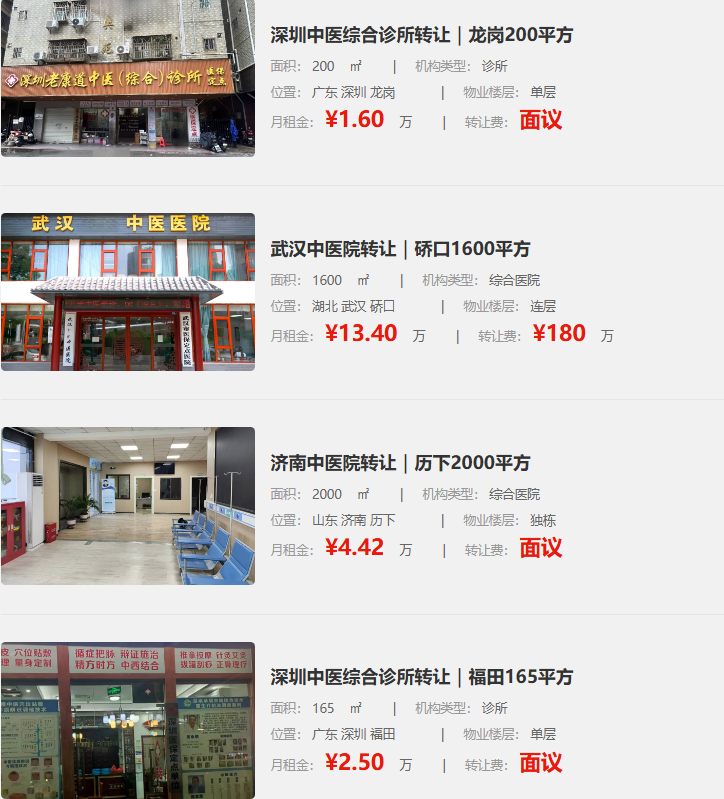Open the listing 武汉中医院转让 硚口1600平方
This screenshot has width=724, height=799.
(x=400, y=249)
